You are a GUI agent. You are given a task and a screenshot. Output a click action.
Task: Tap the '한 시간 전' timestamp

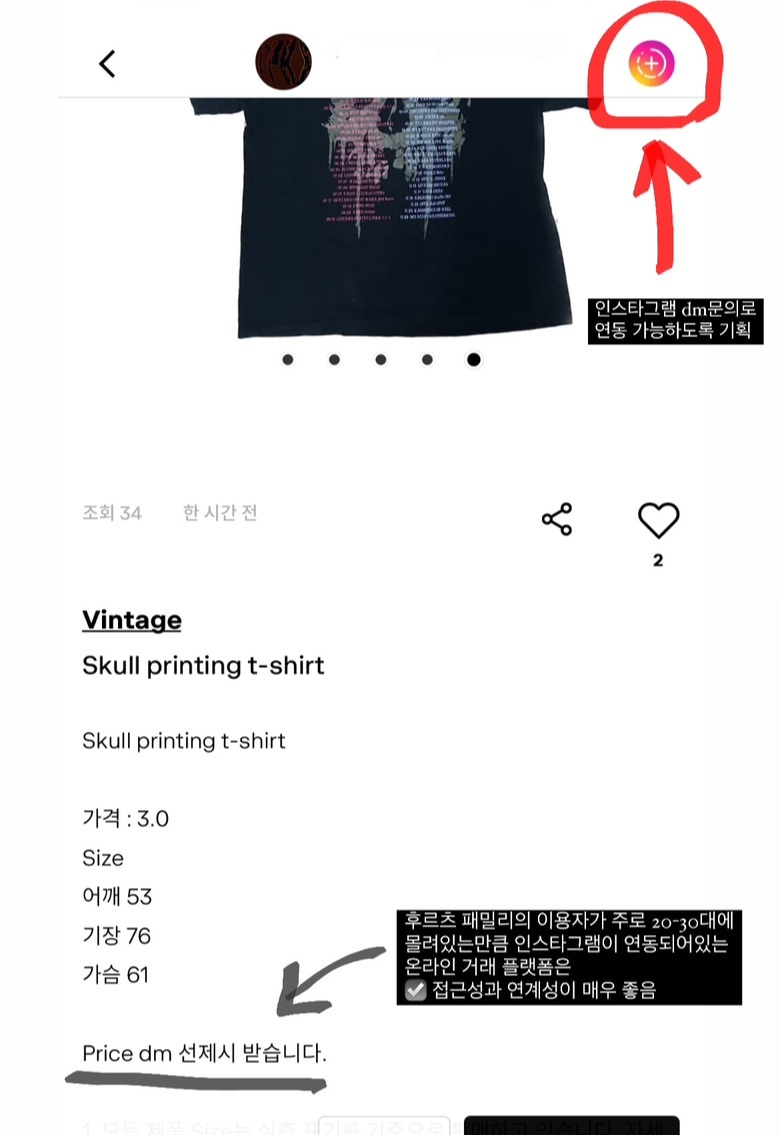pyautogui.click(x=219, y=512)
